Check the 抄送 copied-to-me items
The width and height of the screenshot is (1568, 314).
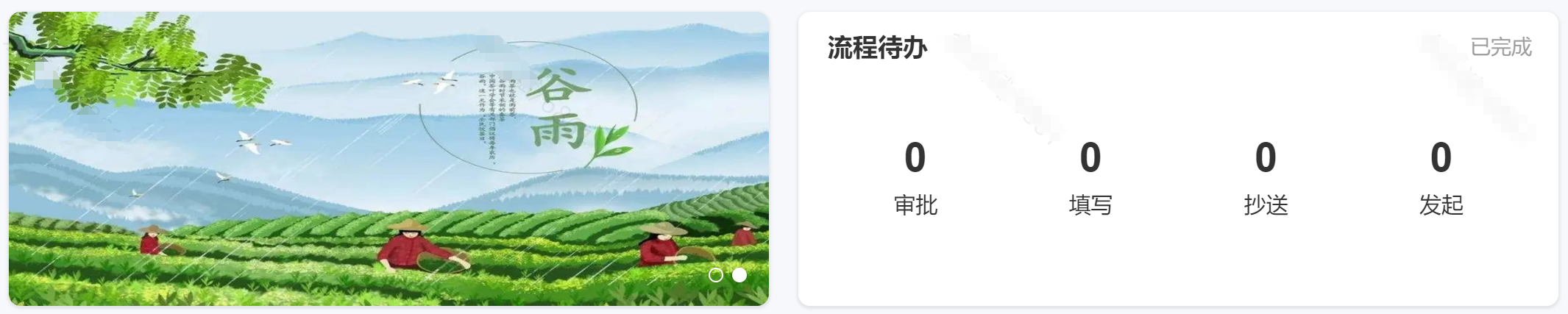pos(1266,178)
